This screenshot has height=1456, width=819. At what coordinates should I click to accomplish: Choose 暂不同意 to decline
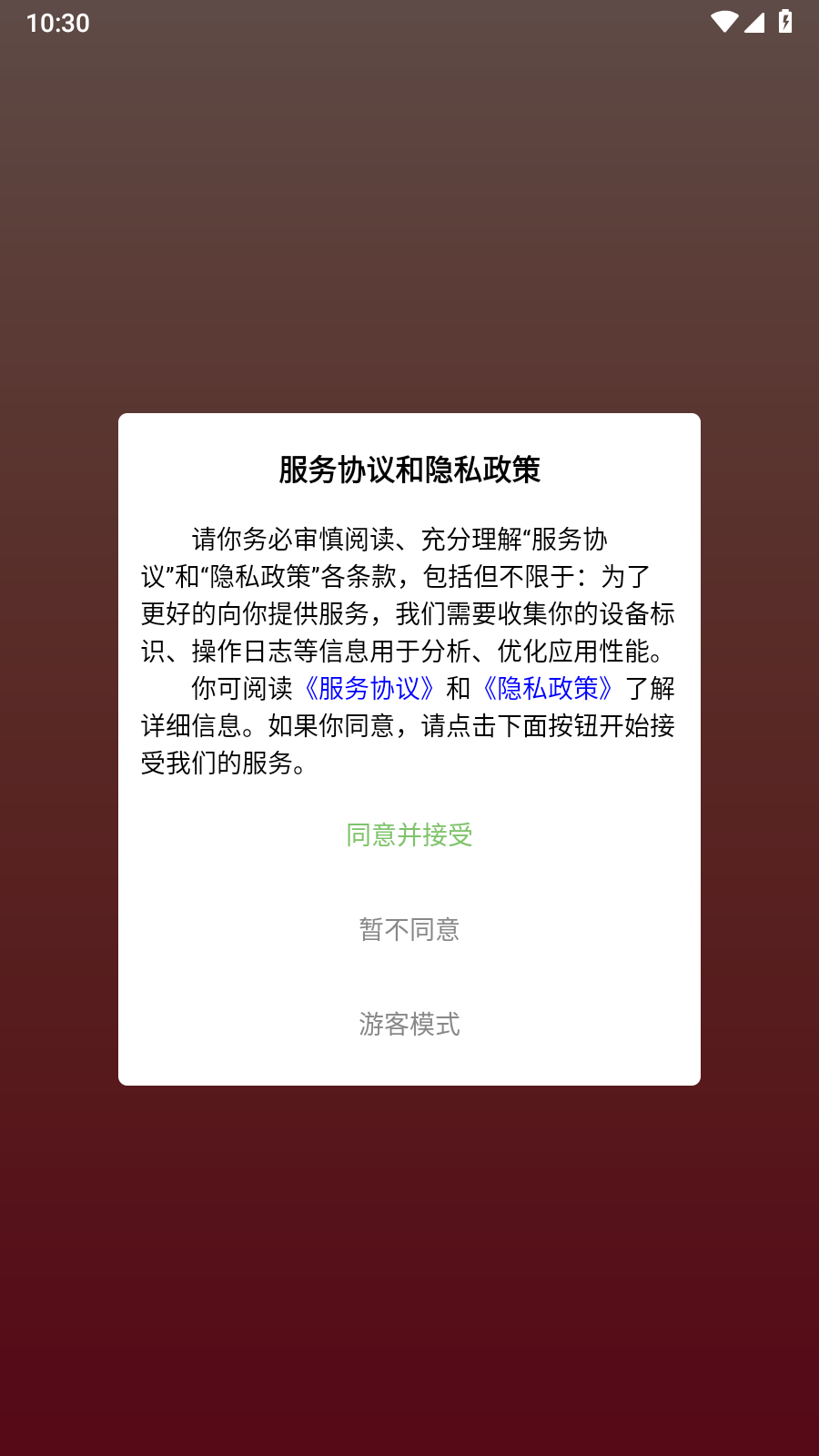tap(409, 929)
